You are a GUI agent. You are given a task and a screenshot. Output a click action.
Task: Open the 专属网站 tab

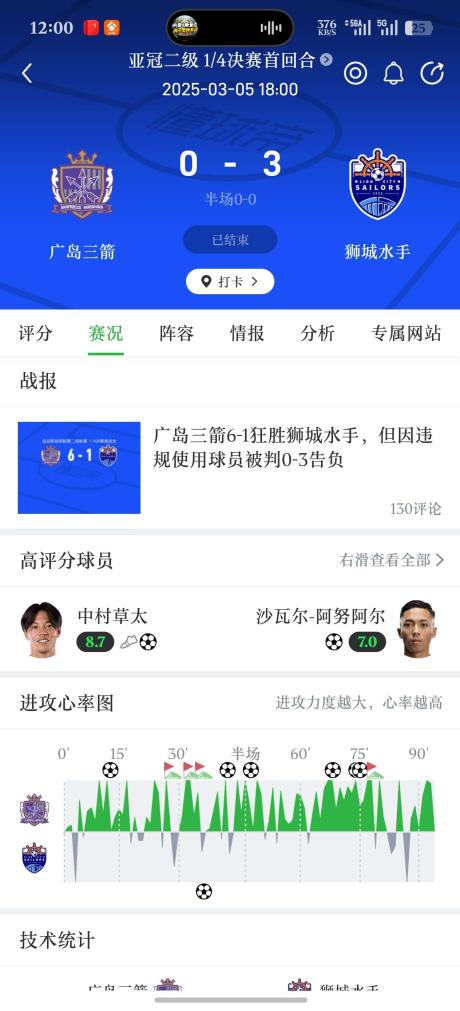click(406, 333)
